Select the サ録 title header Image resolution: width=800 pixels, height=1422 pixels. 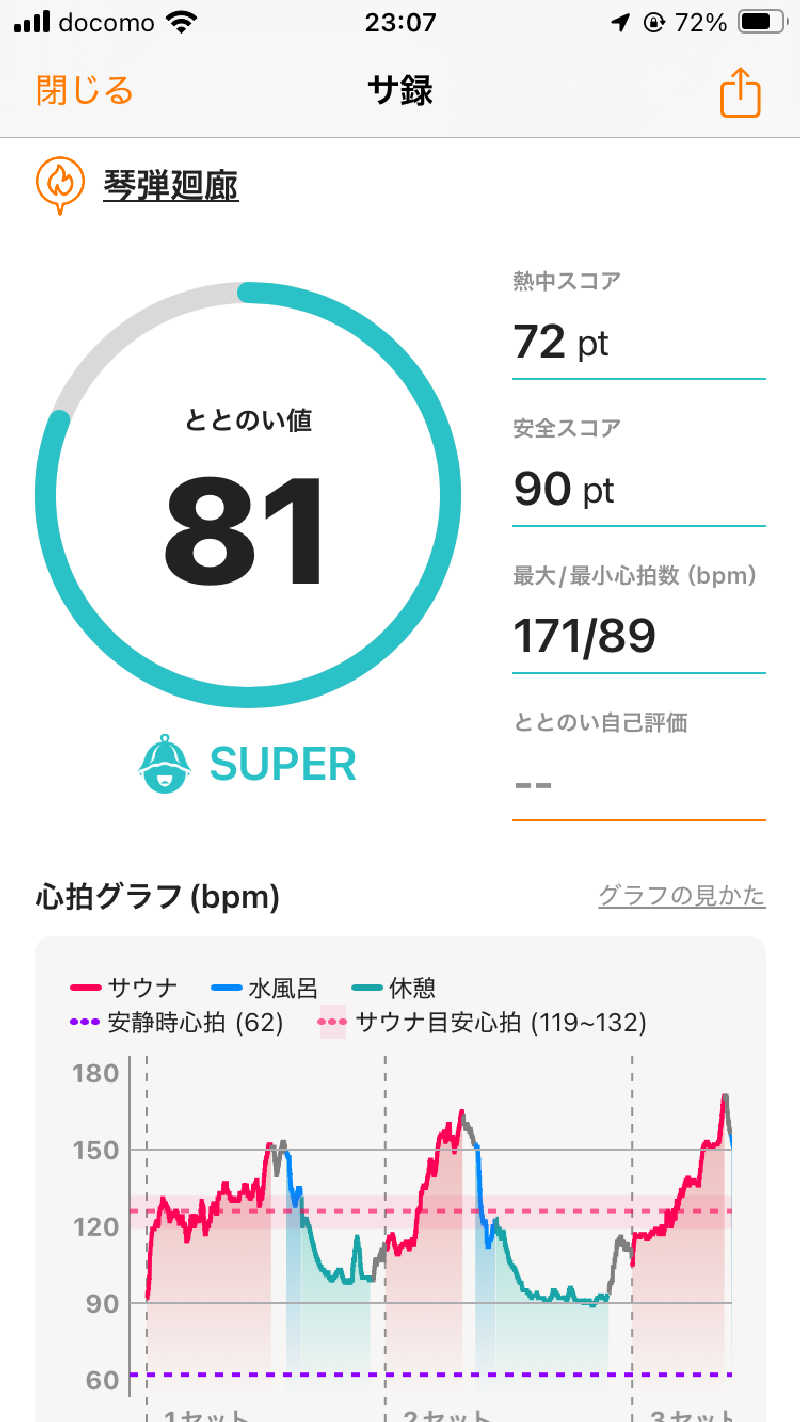click(400, 90)
